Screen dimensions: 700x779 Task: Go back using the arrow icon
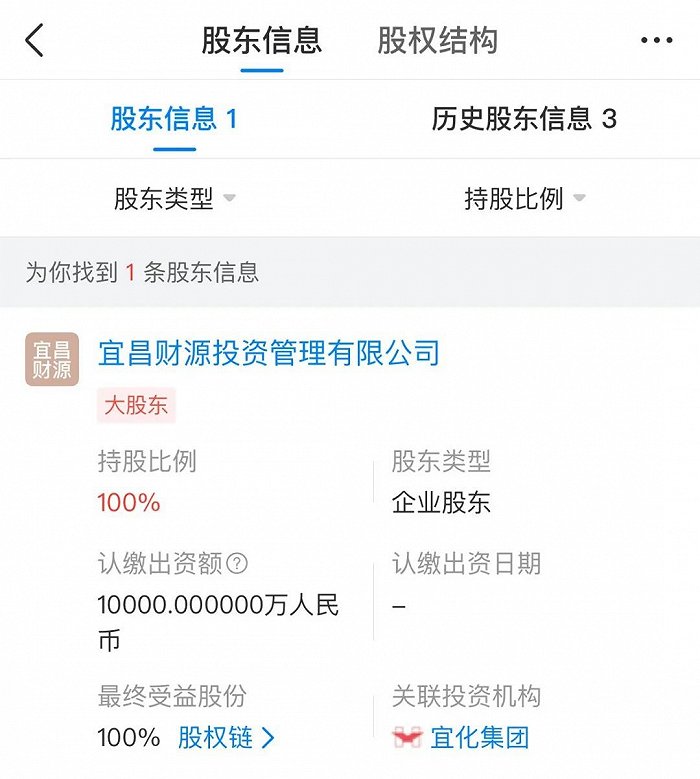coord(35,41)
